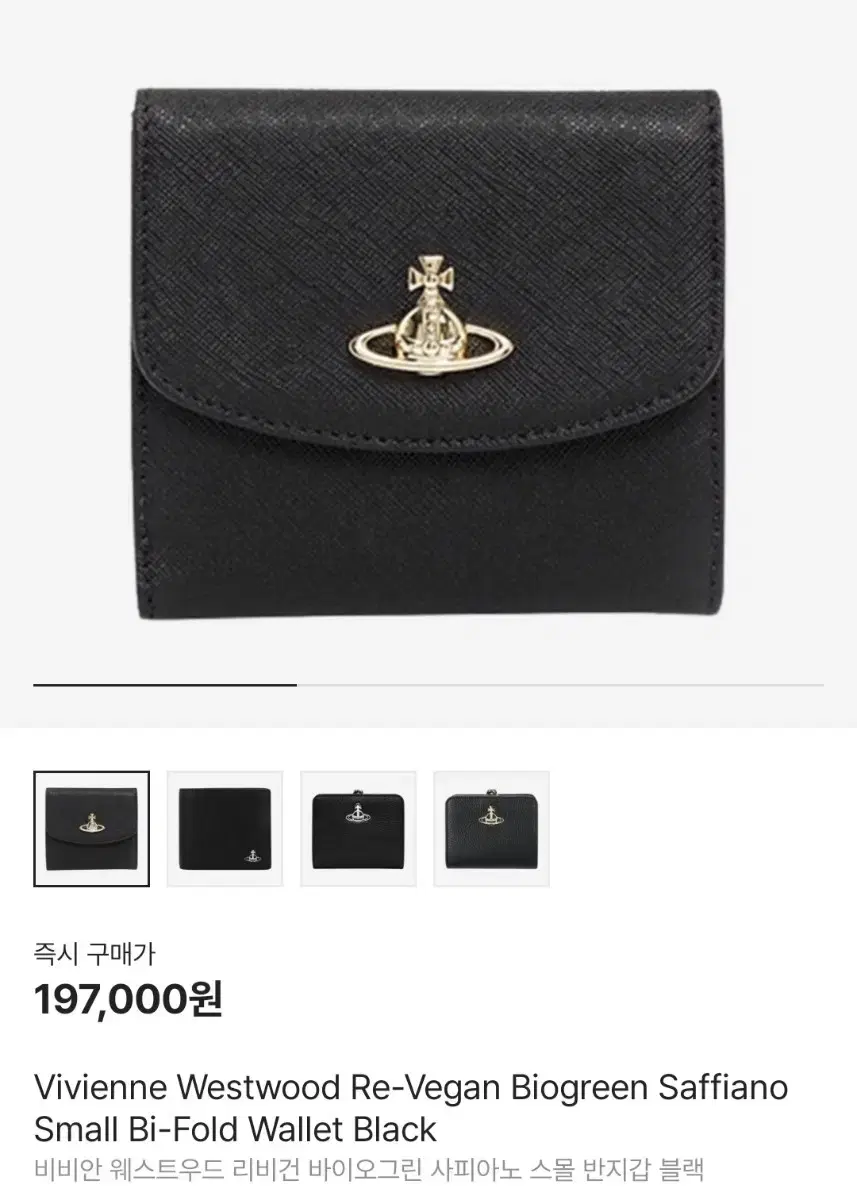Click the currently highlighted thumbnail with border
Image resolution: width=857 pixels, height=1200 pixels.
click(90, 830)
